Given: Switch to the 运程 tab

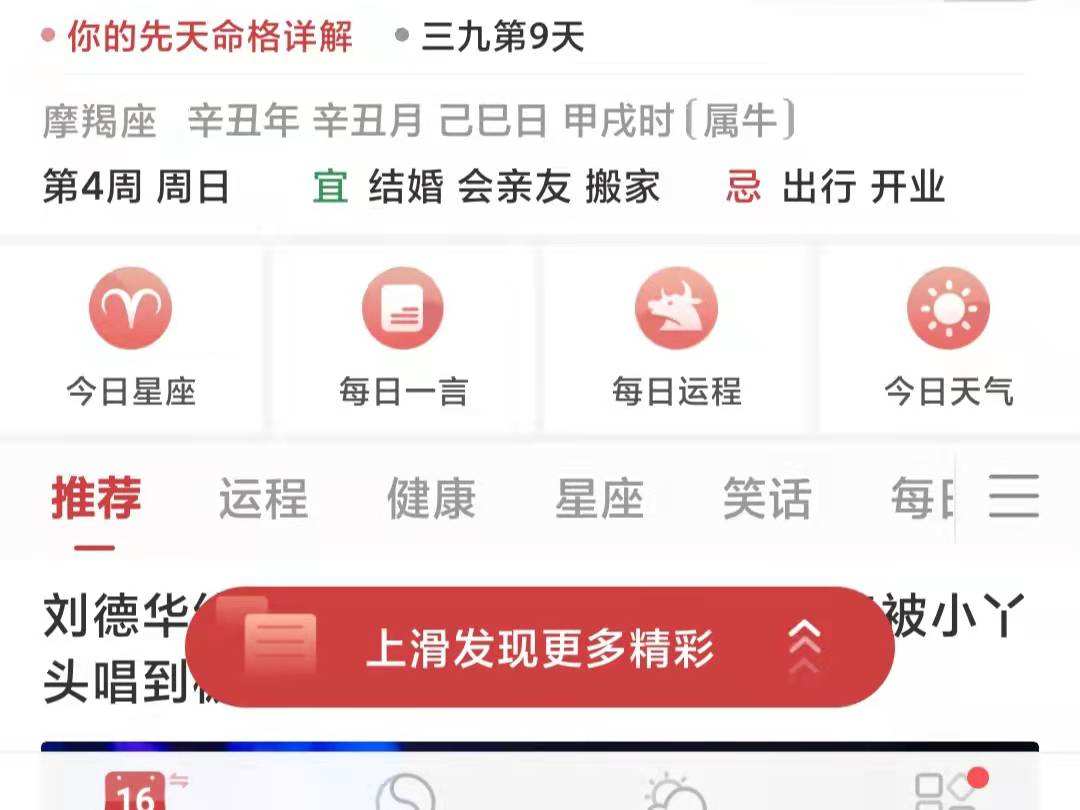Looking at the screenshot, I should click(x=263, y=499).
